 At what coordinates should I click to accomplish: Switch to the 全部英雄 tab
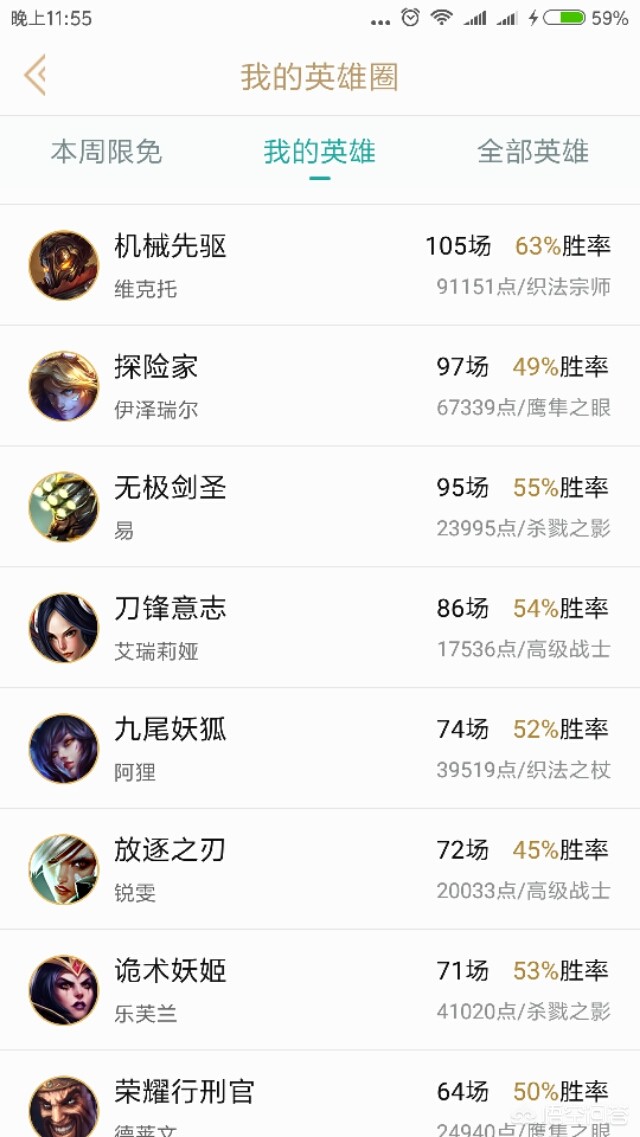[x=532, y=152]
